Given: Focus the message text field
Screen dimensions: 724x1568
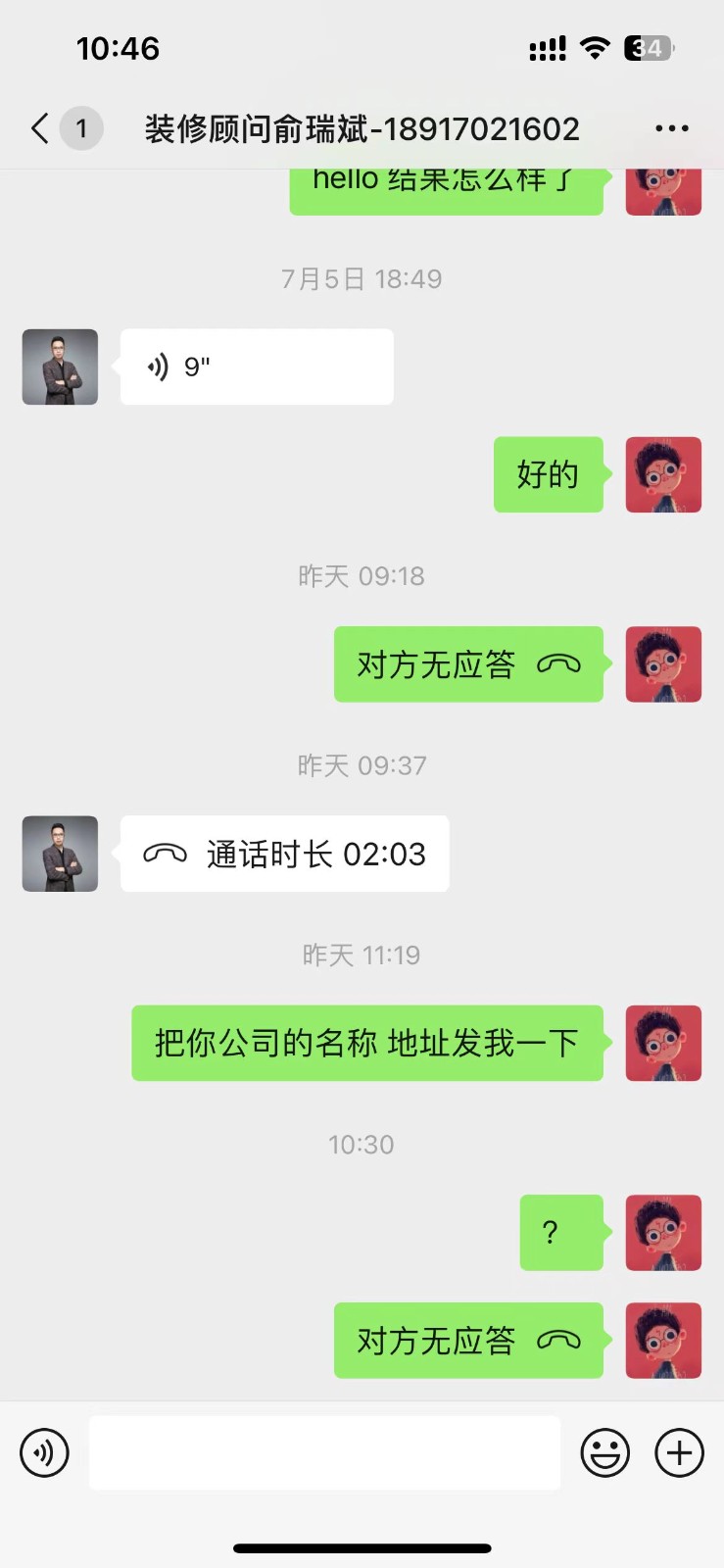Looking at the screenshot, I should pos(324,1452).
